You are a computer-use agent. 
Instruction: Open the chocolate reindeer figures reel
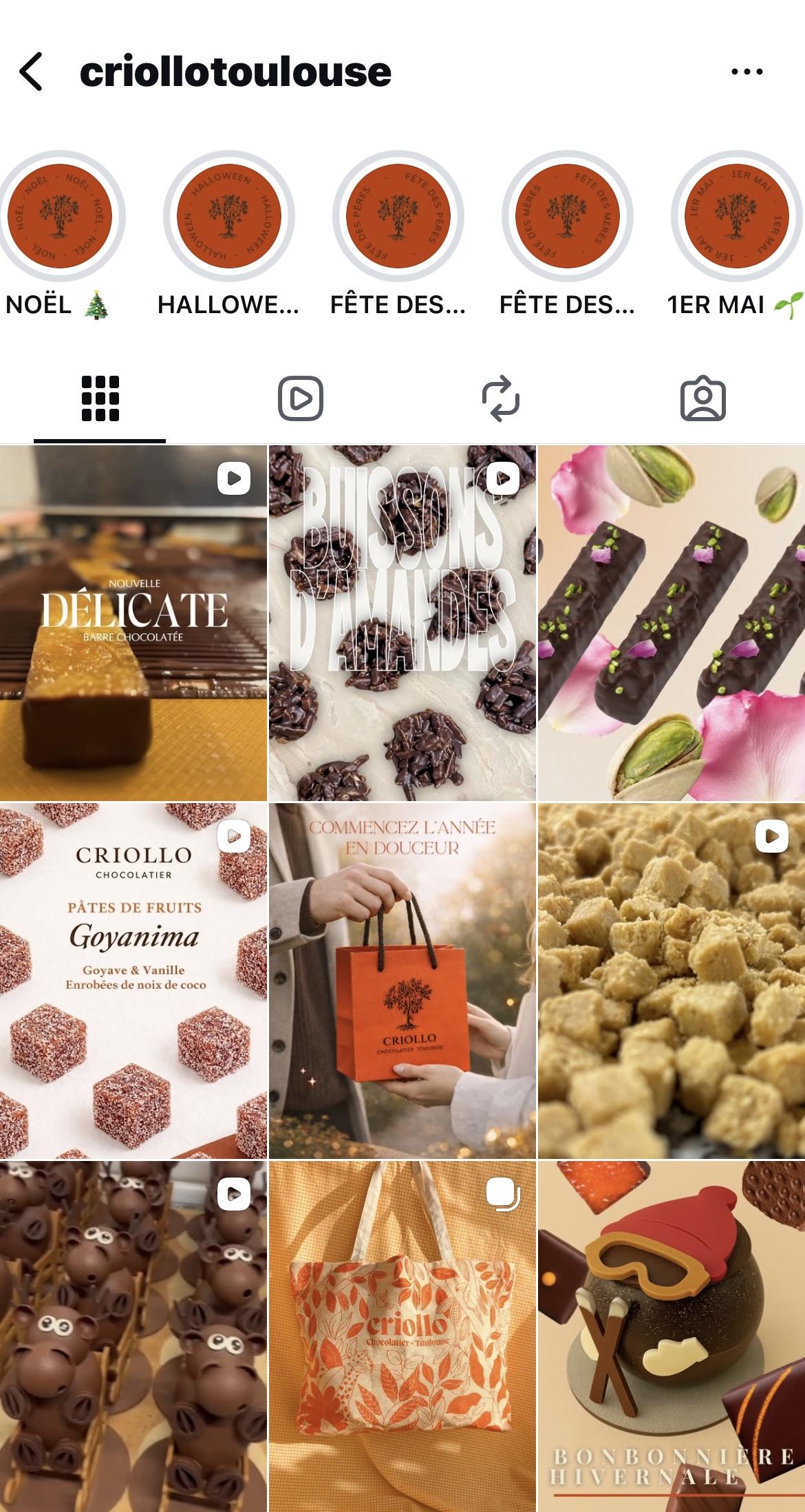click(133, 1335)
